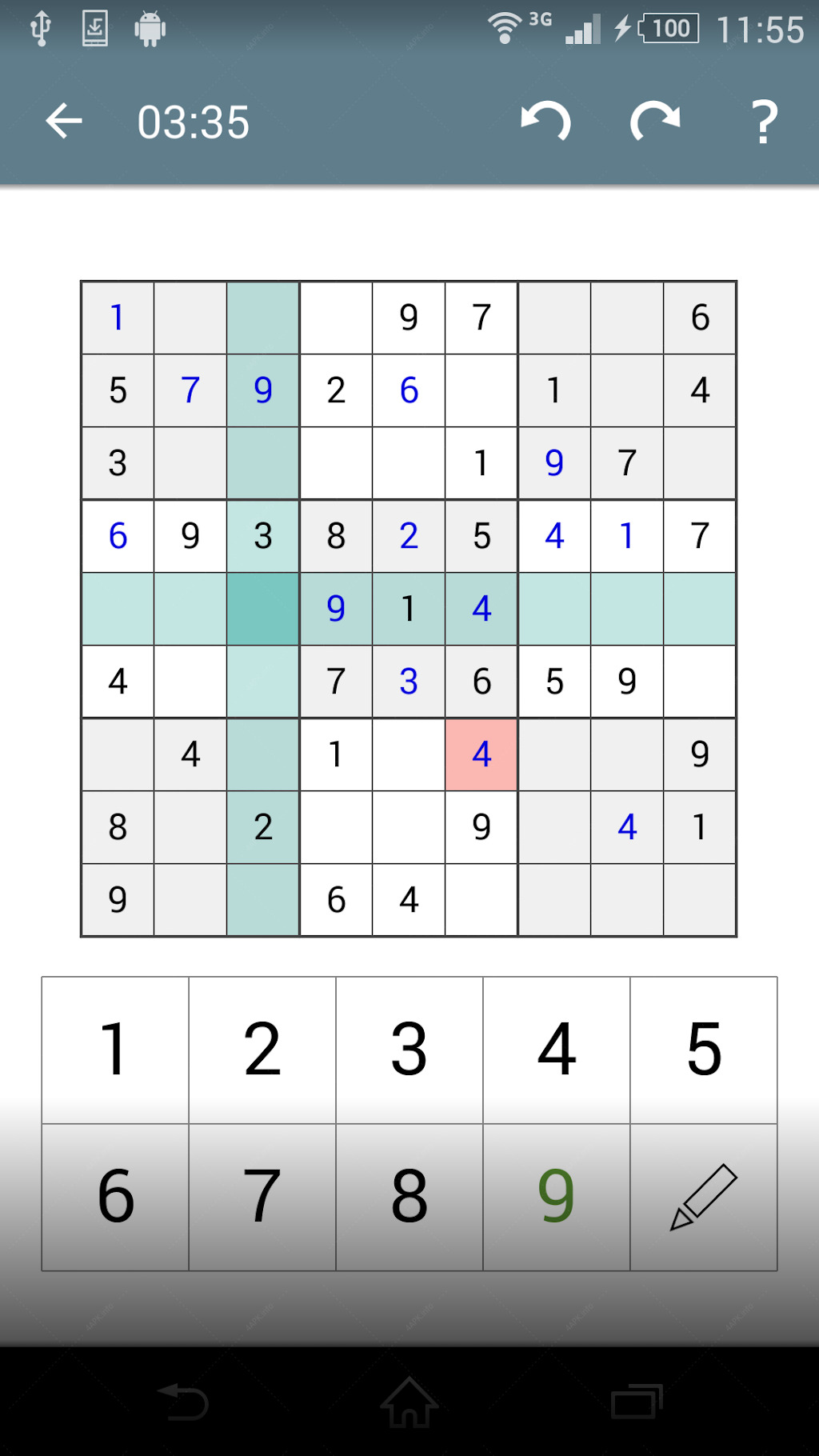This screenshot has width=819, height=1456.
Task: Select the red highlighted cell with 4
Action: click(481, 754)
